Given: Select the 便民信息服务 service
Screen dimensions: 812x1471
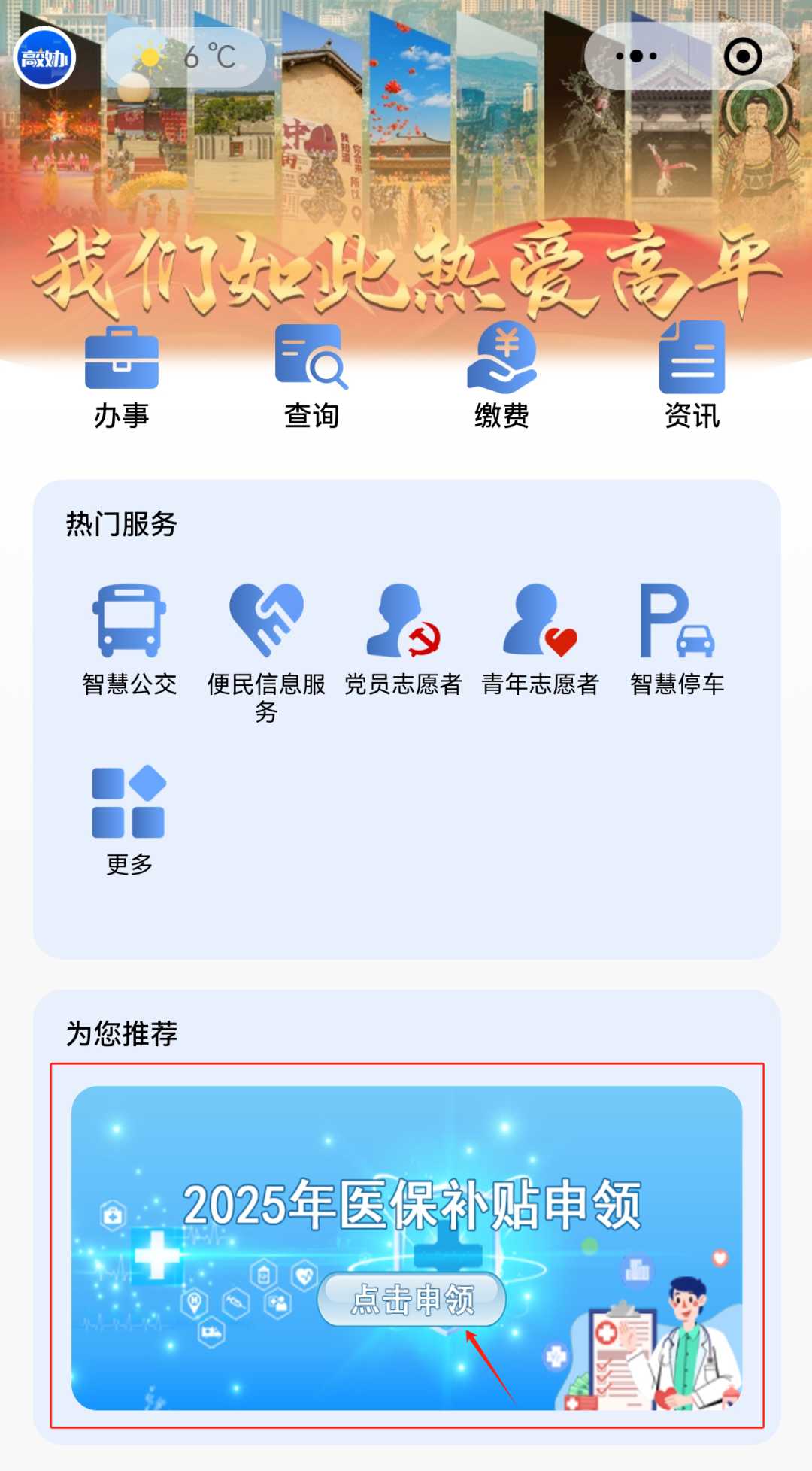Looking at the screenshot, I should pyautogui.click(x=266, y=648).
